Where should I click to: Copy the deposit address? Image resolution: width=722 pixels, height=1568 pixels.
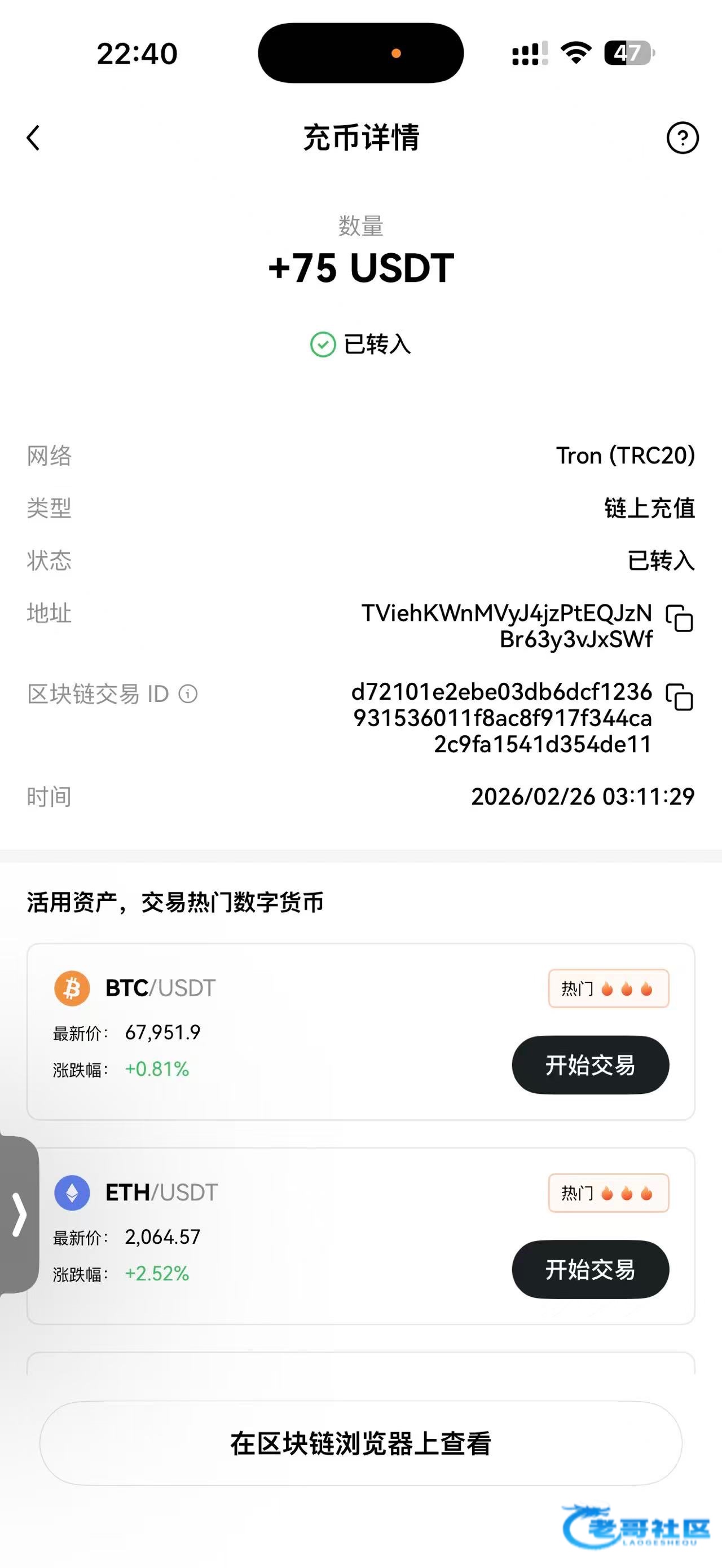coord(679,619)
